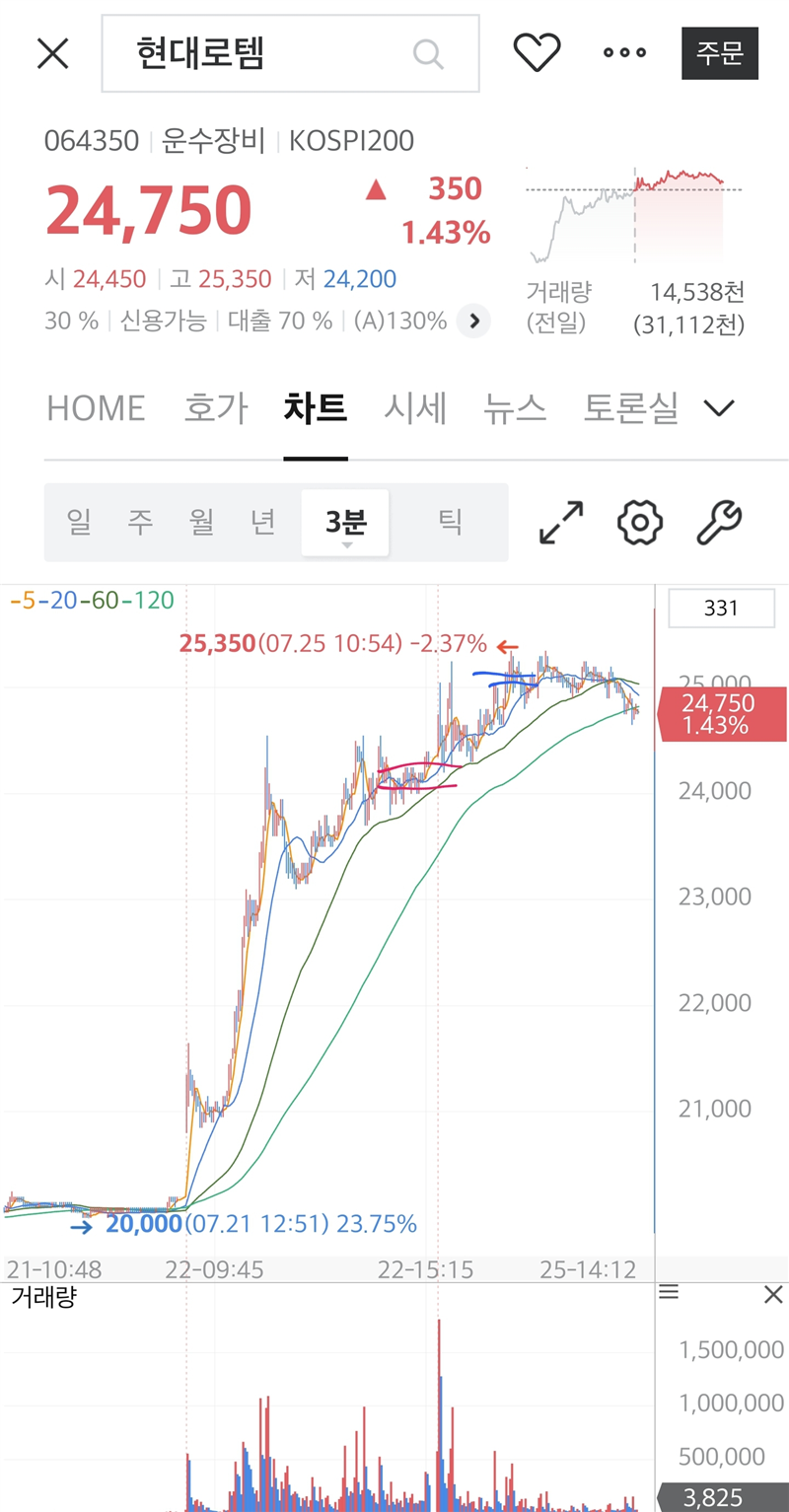
Task: Open more tabs with the down chevron
Action: pos(719,407)
